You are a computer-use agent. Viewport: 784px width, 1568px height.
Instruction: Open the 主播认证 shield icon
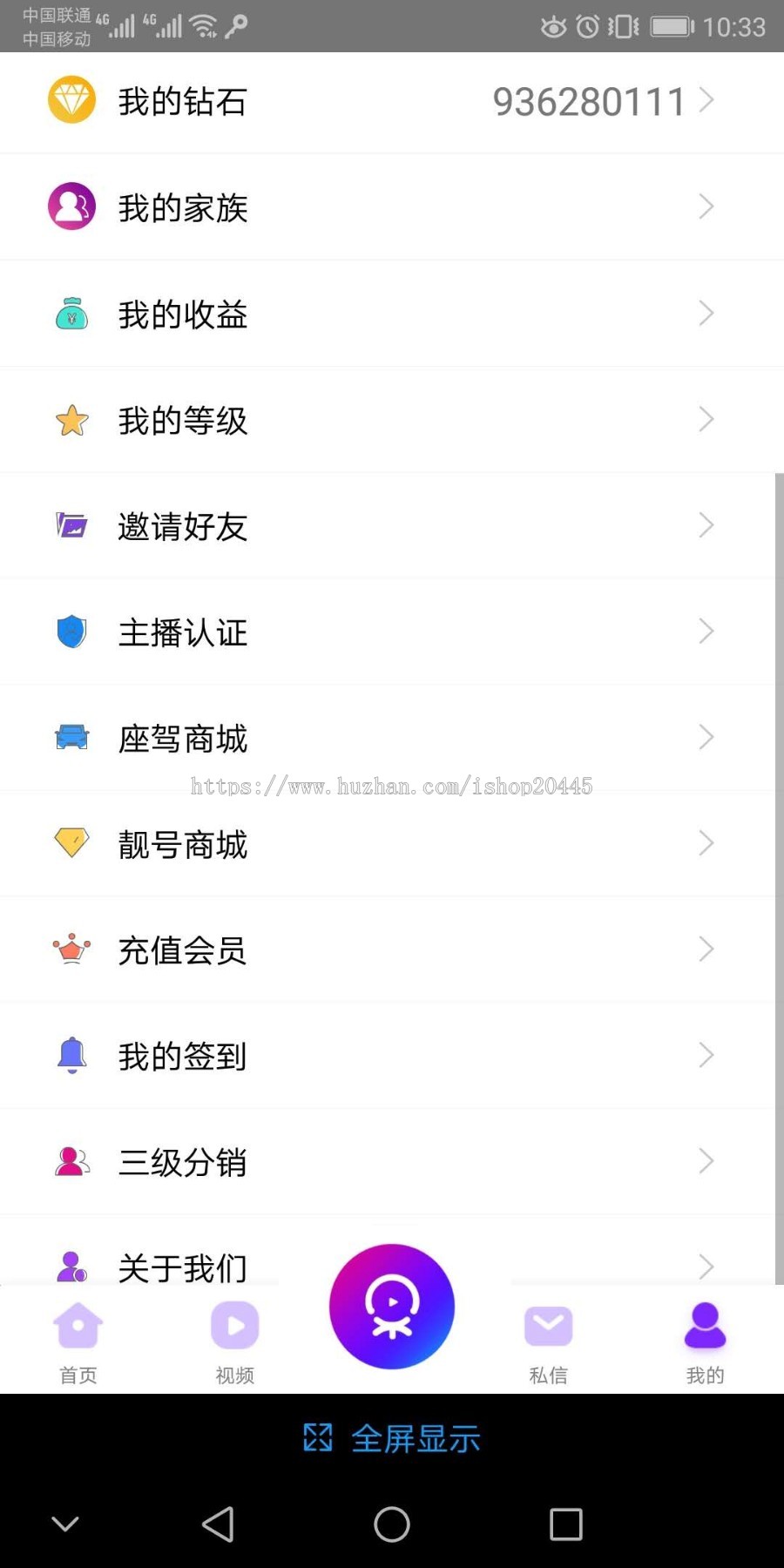pyautogui.click(x=71, y=632)
